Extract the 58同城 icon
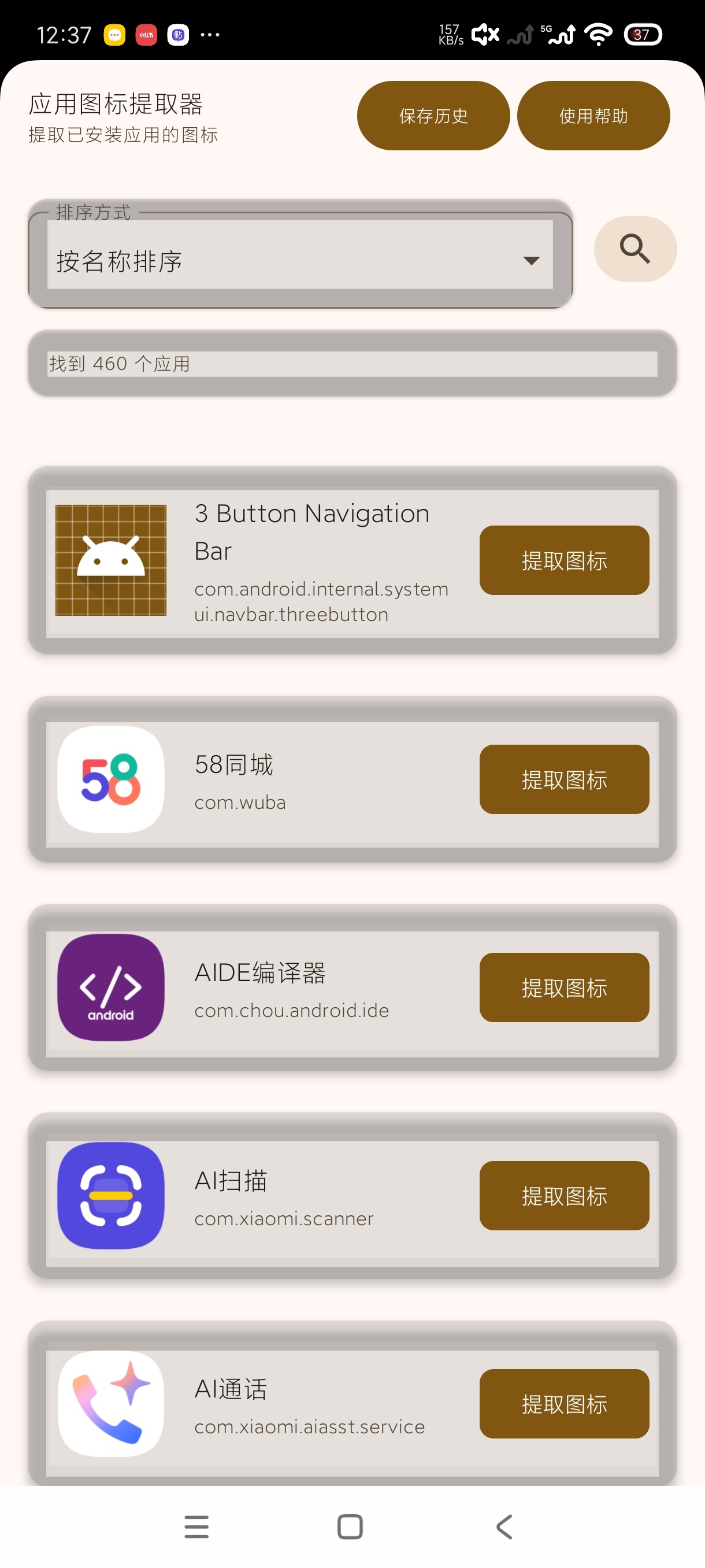Viewport: 705px width, 1568px height. (564, 780)
